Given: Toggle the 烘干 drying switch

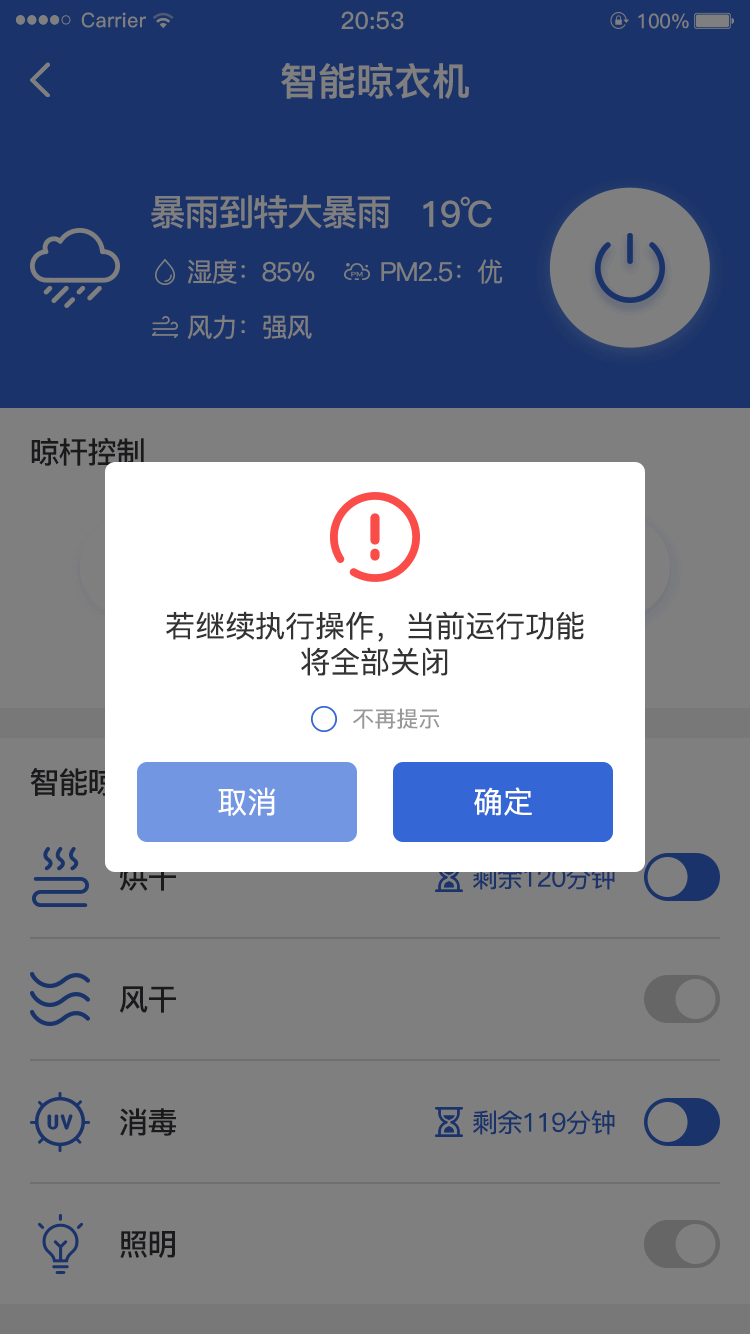Looking at the screenshot, I should (682, 877).
